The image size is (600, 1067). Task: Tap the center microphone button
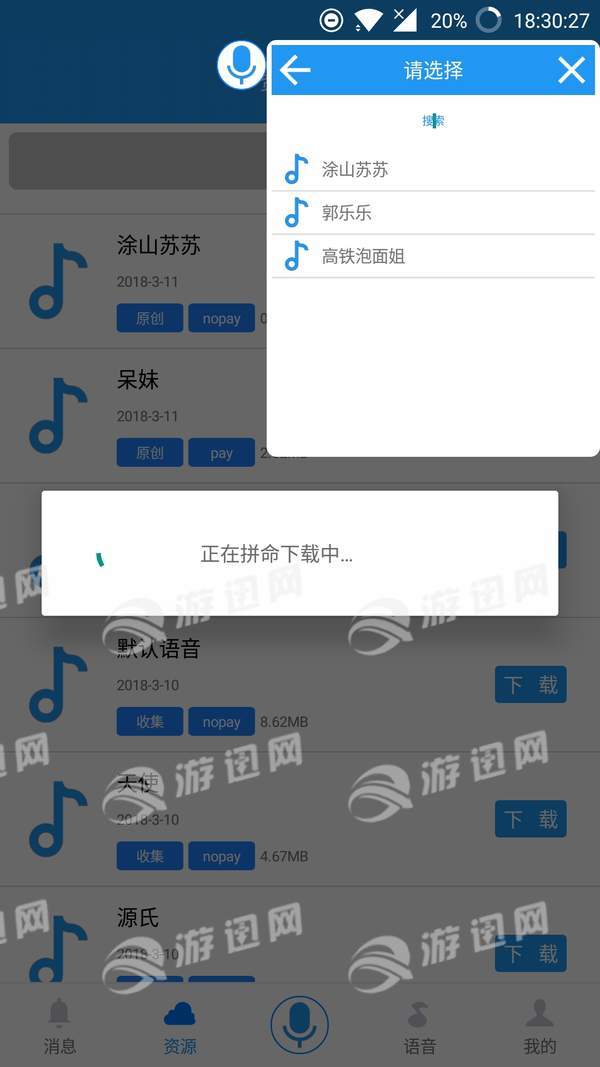click(x=299, y=1024)
